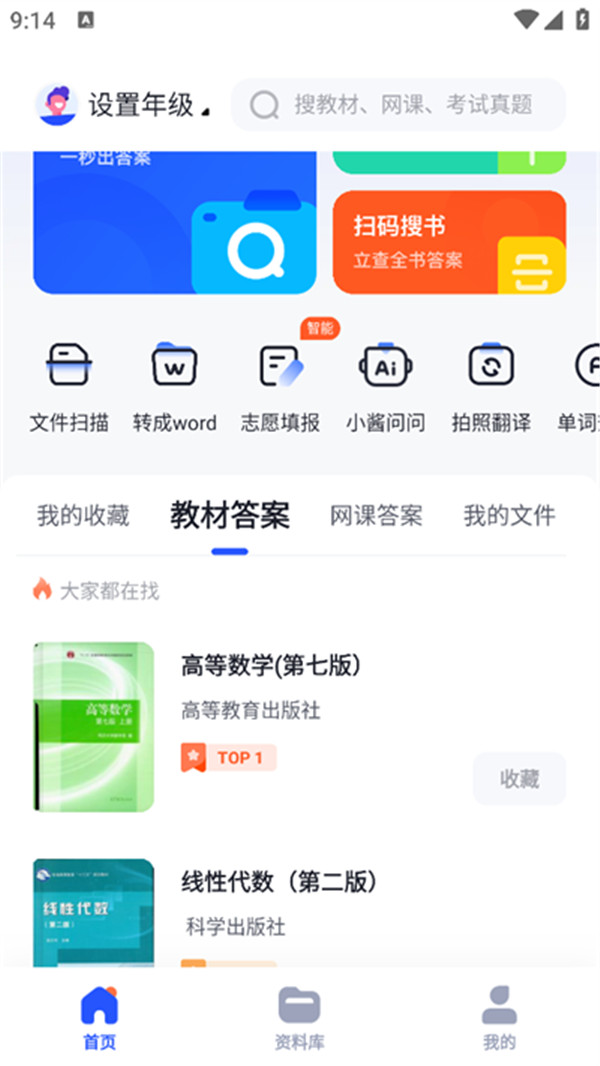Switch to 网课答案 tab
This screenshot has height=1066, width=600.
pyautogui.click(x=376, y=516)
